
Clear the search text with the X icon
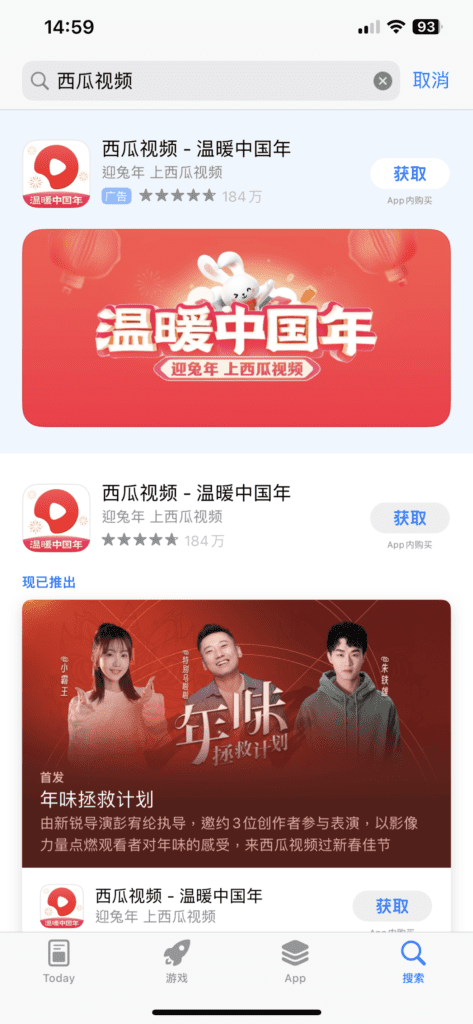383,81
